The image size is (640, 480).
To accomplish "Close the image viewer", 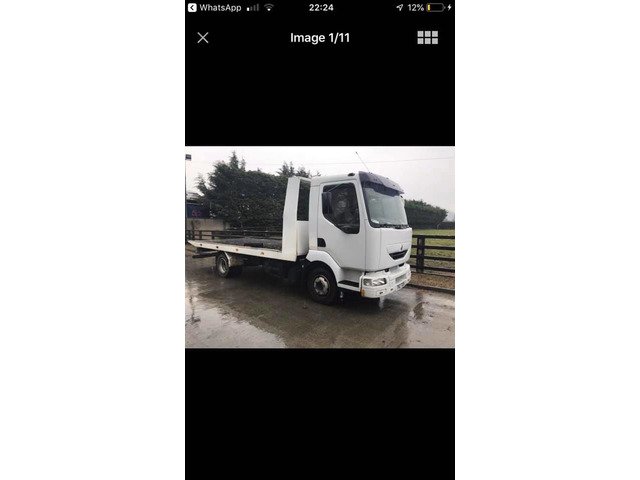I will click(x=203, y=38).
